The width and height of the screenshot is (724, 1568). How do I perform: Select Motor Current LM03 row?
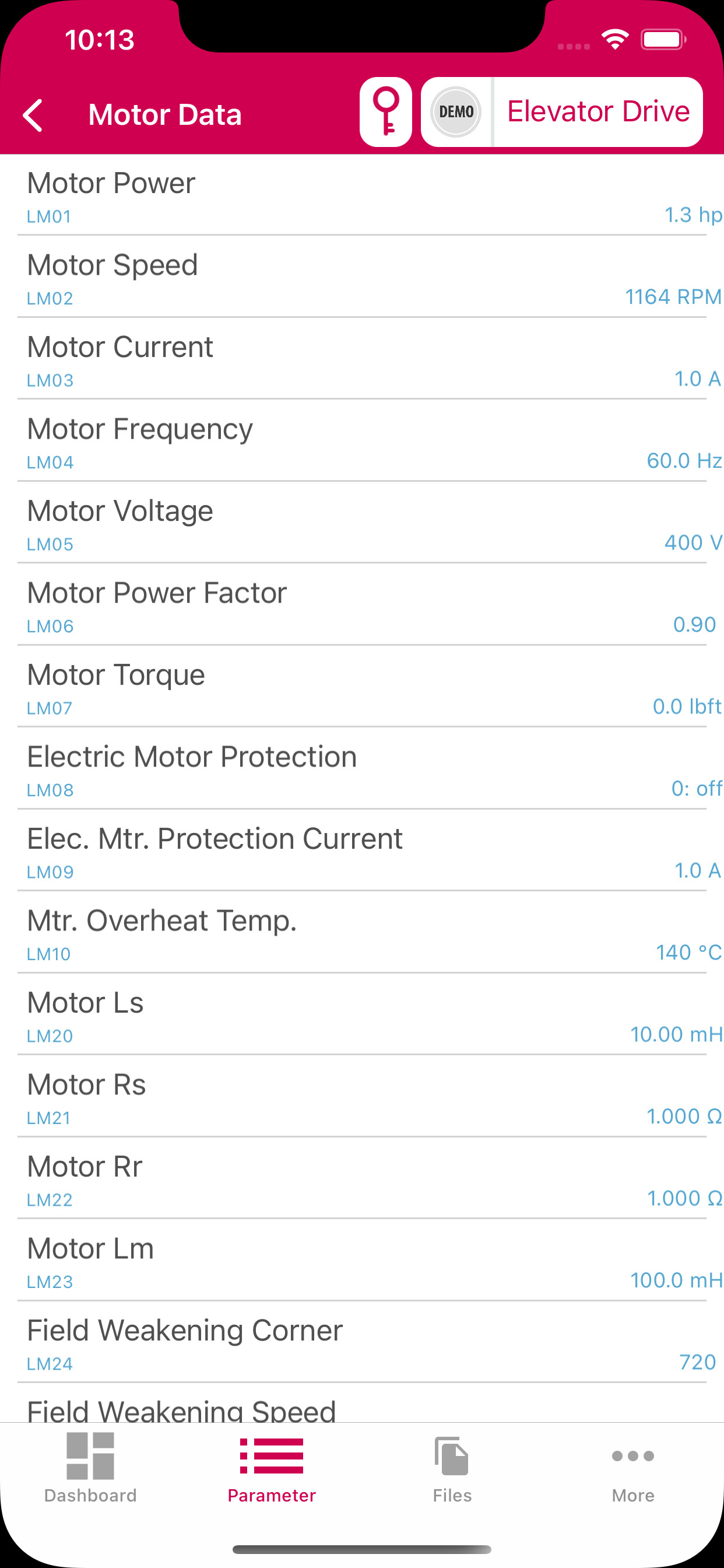tap(362, 359)
